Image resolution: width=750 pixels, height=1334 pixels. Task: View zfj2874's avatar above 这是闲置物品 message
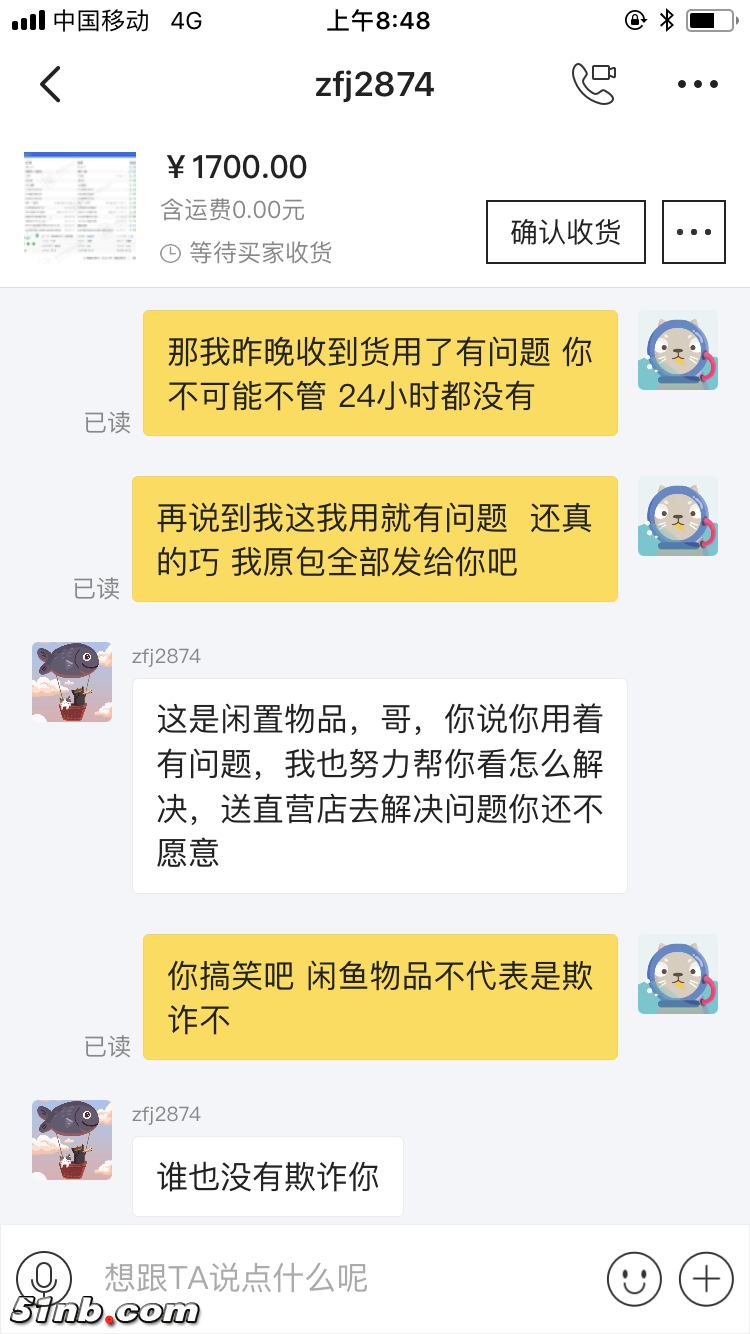(72, 682)
